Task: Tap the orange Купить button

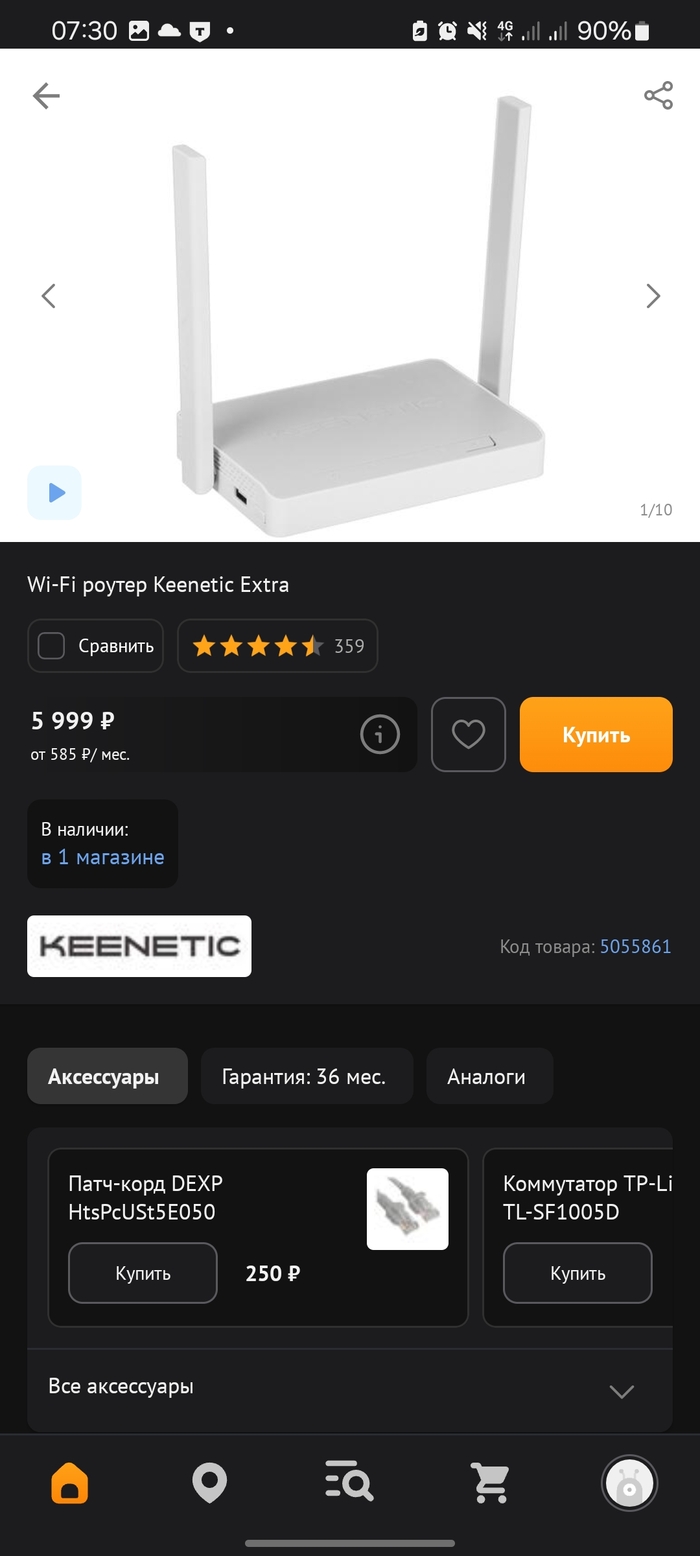Action: (x=596, y=735)
